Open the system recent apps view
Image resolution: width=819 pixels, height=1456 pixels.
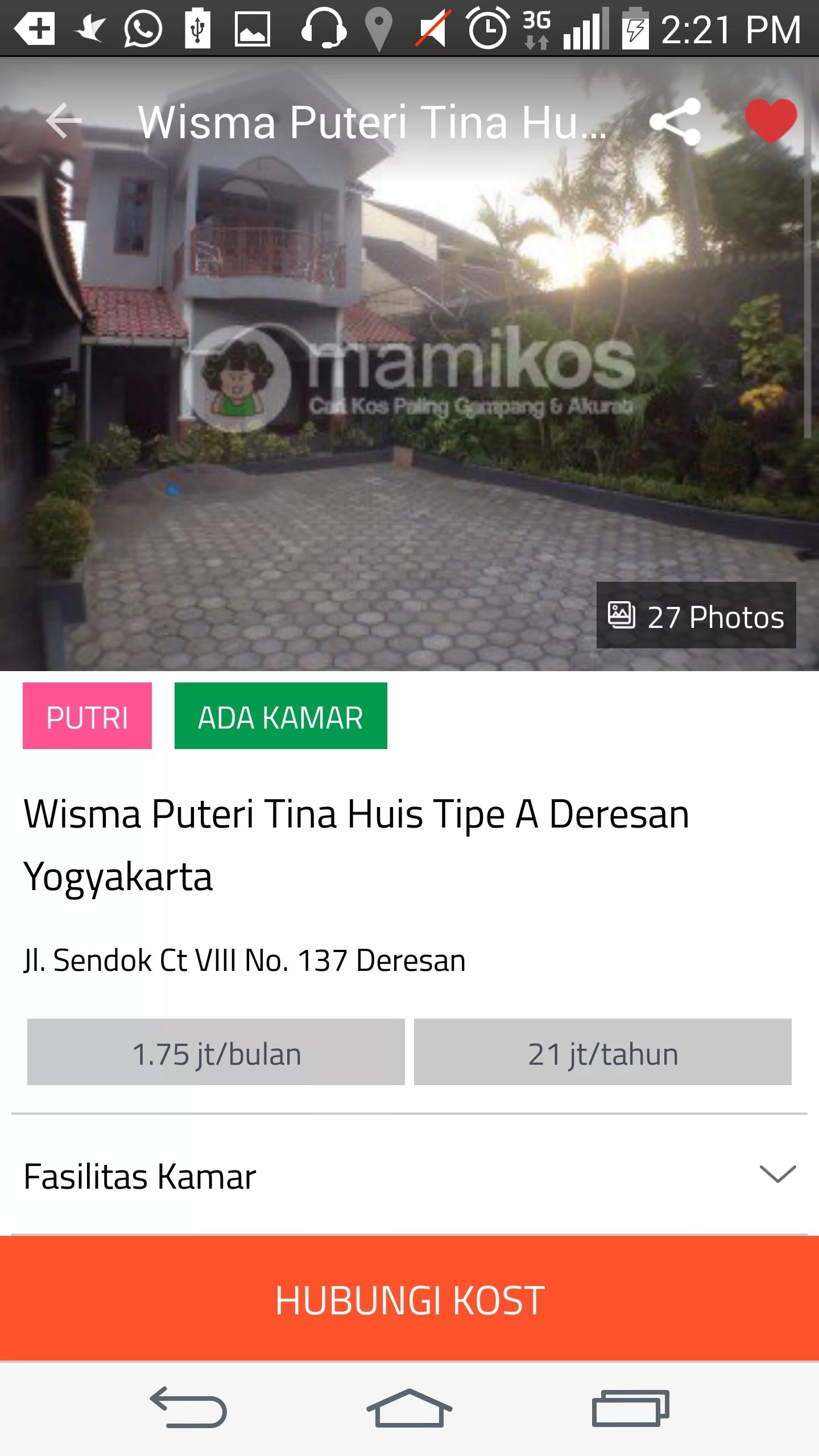click(x=630, y=1408)
